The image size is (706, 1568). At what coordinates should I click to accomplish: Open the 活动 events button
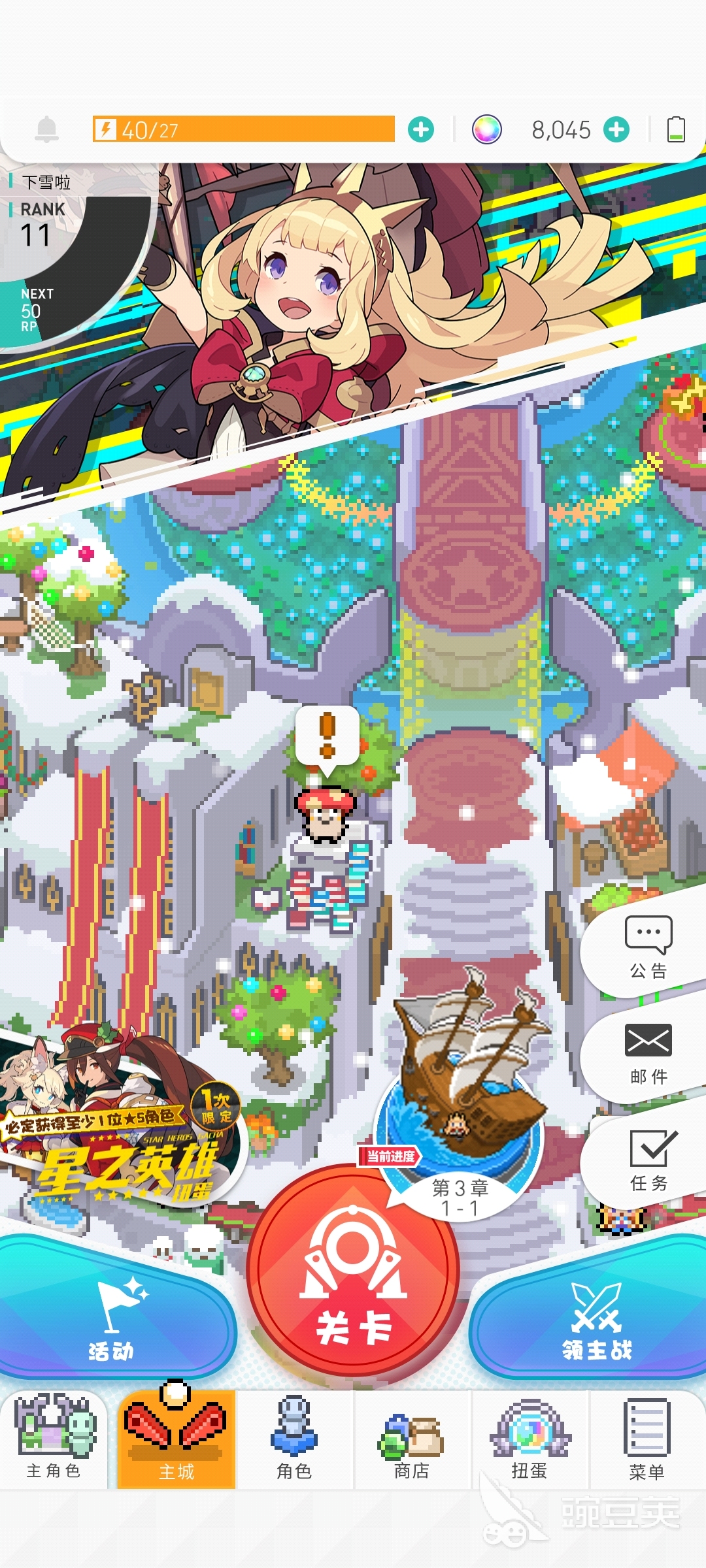click(112, 1312)
